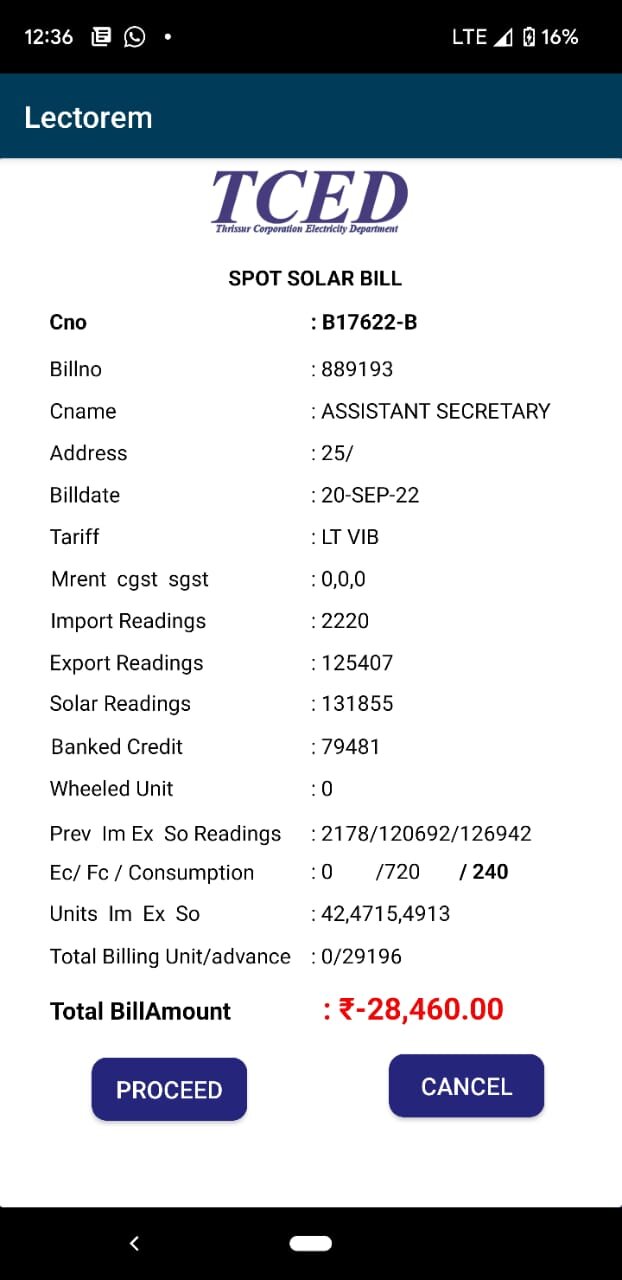Go back using the system back arrow

click(x=135, y=1243)
